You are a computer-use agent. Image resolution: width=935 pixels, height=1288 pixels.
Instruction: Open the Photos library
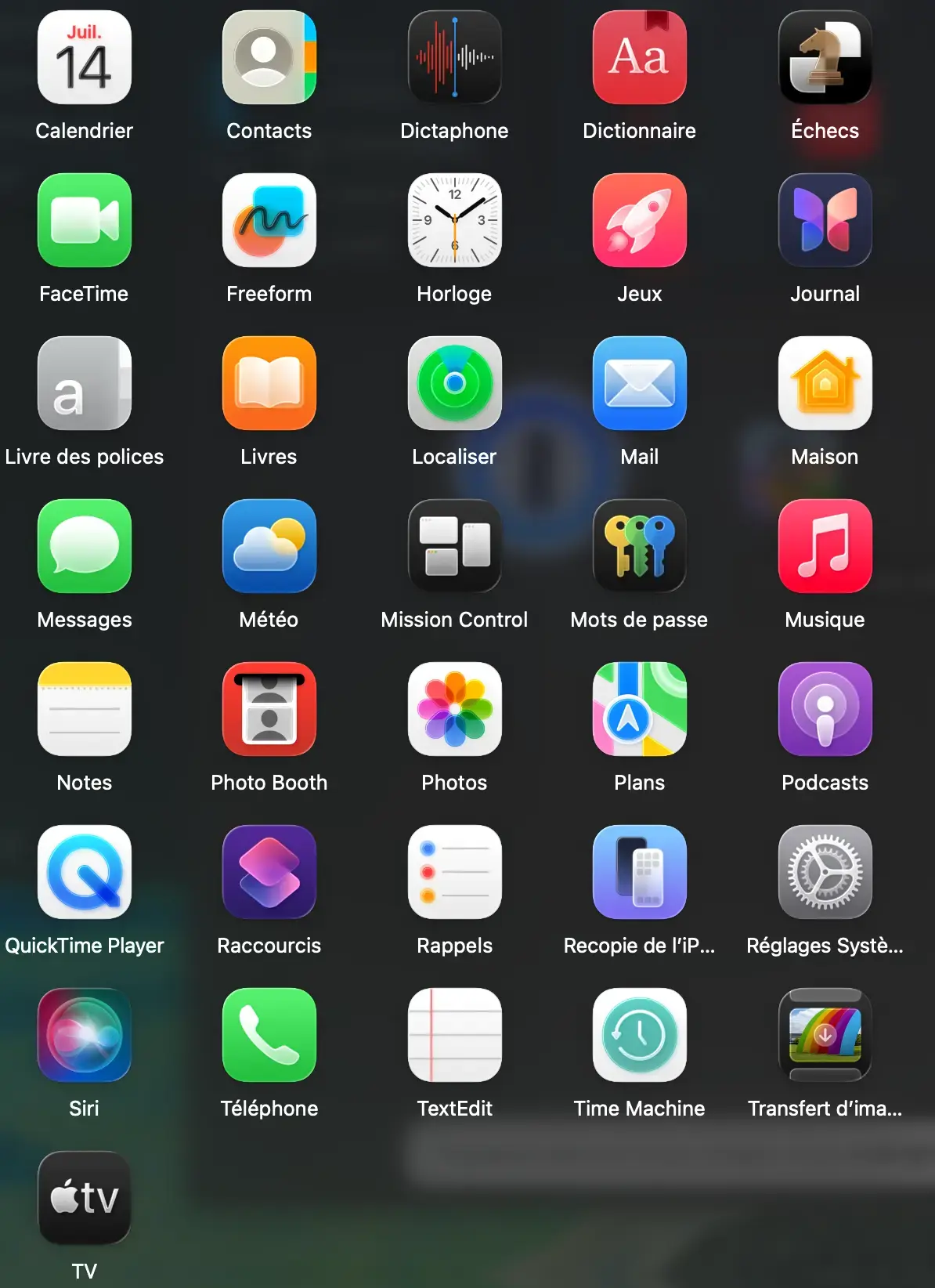pyautogui.click(x=454, y=710)
